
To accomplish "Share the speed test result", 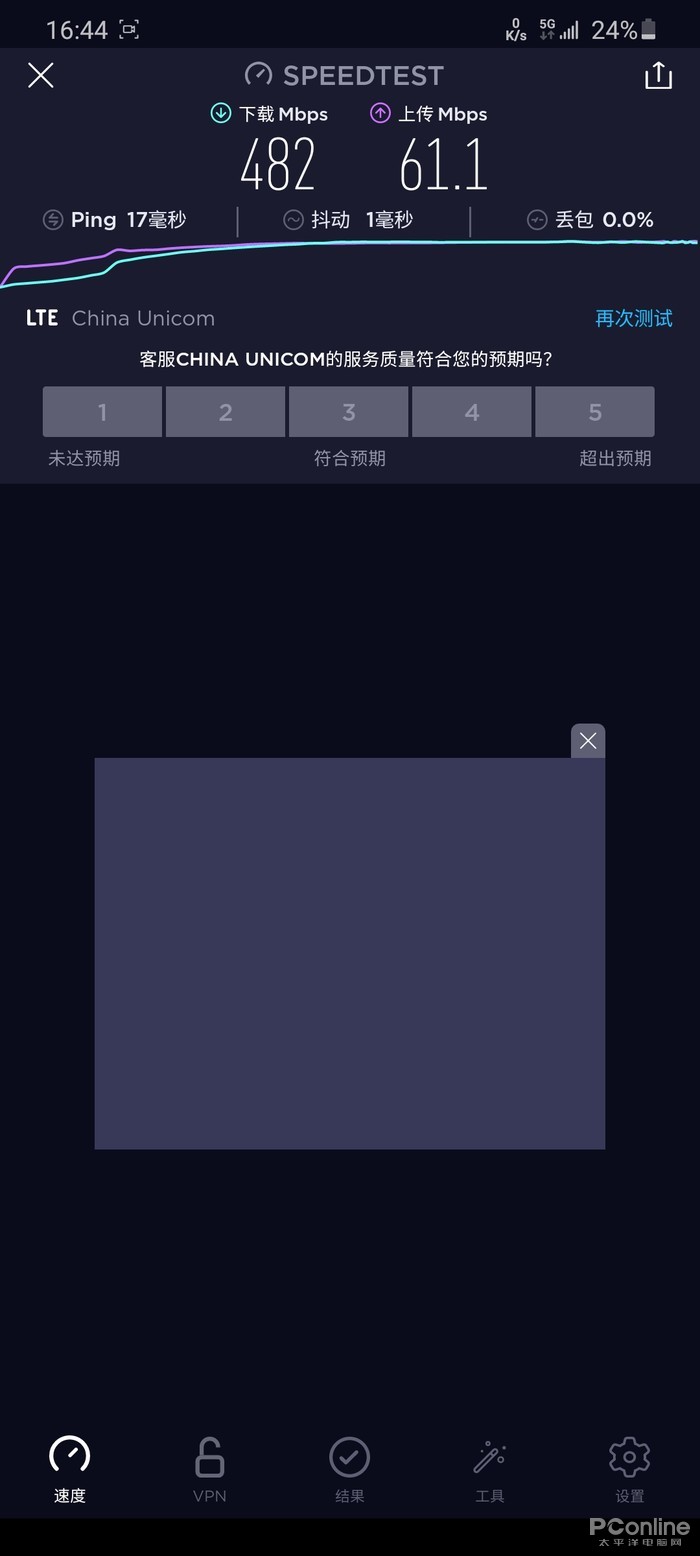I will coord(658,75).
